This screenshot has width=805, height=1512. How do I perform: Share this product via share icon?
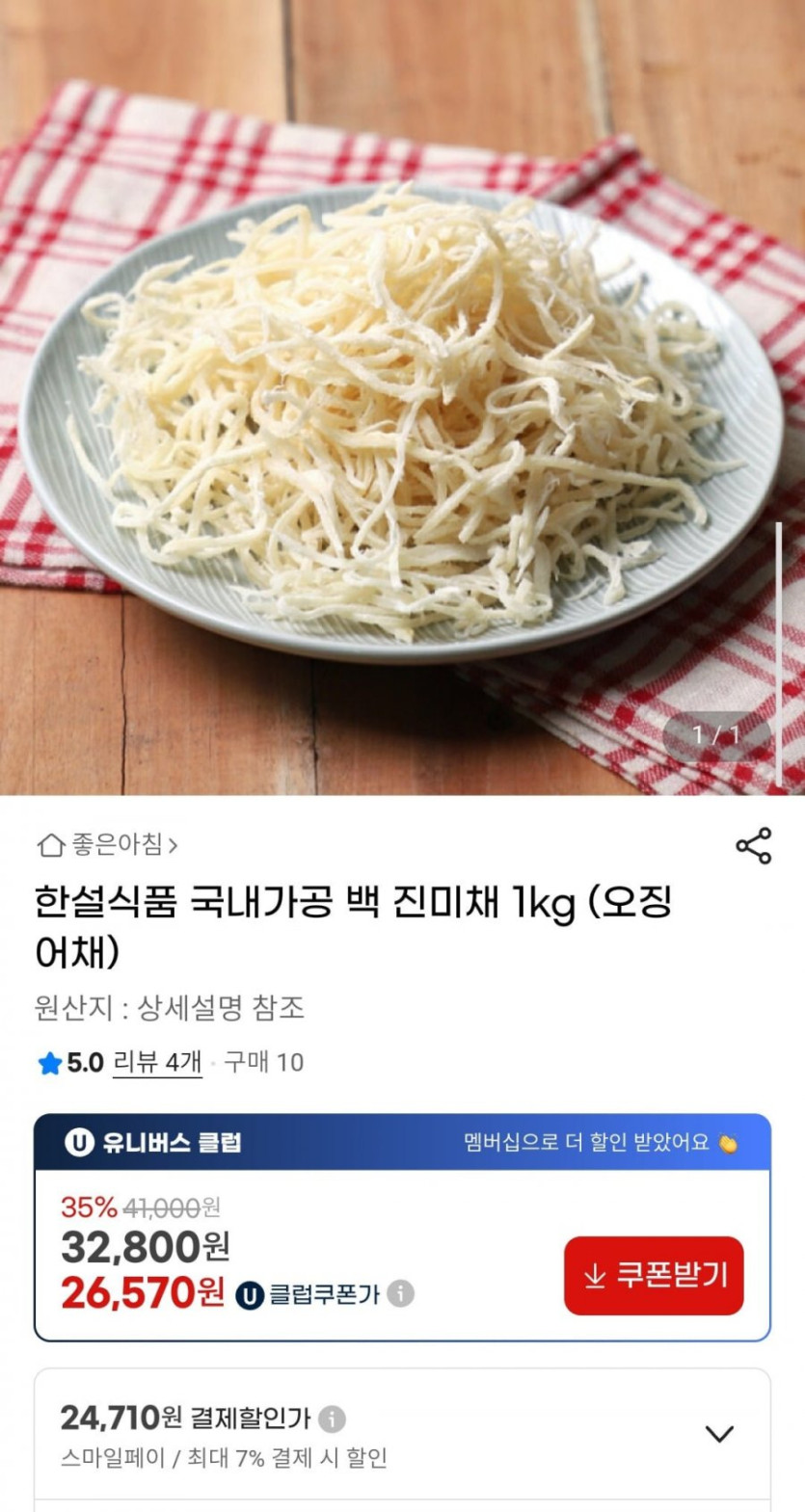pos(753,845)
